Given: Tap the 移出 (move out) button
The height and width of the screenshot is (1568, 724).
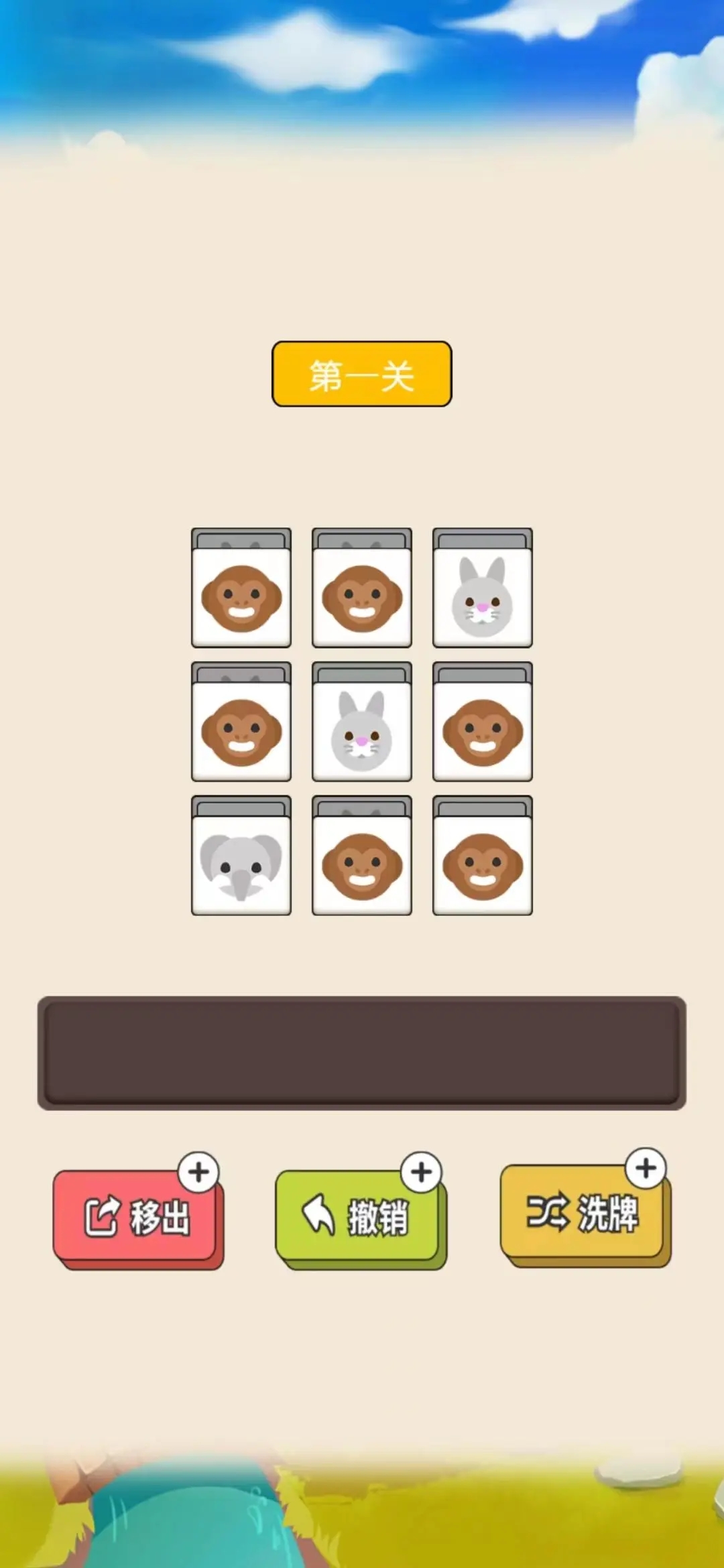Looking at the screenshot, I should tap(136, 1217).
